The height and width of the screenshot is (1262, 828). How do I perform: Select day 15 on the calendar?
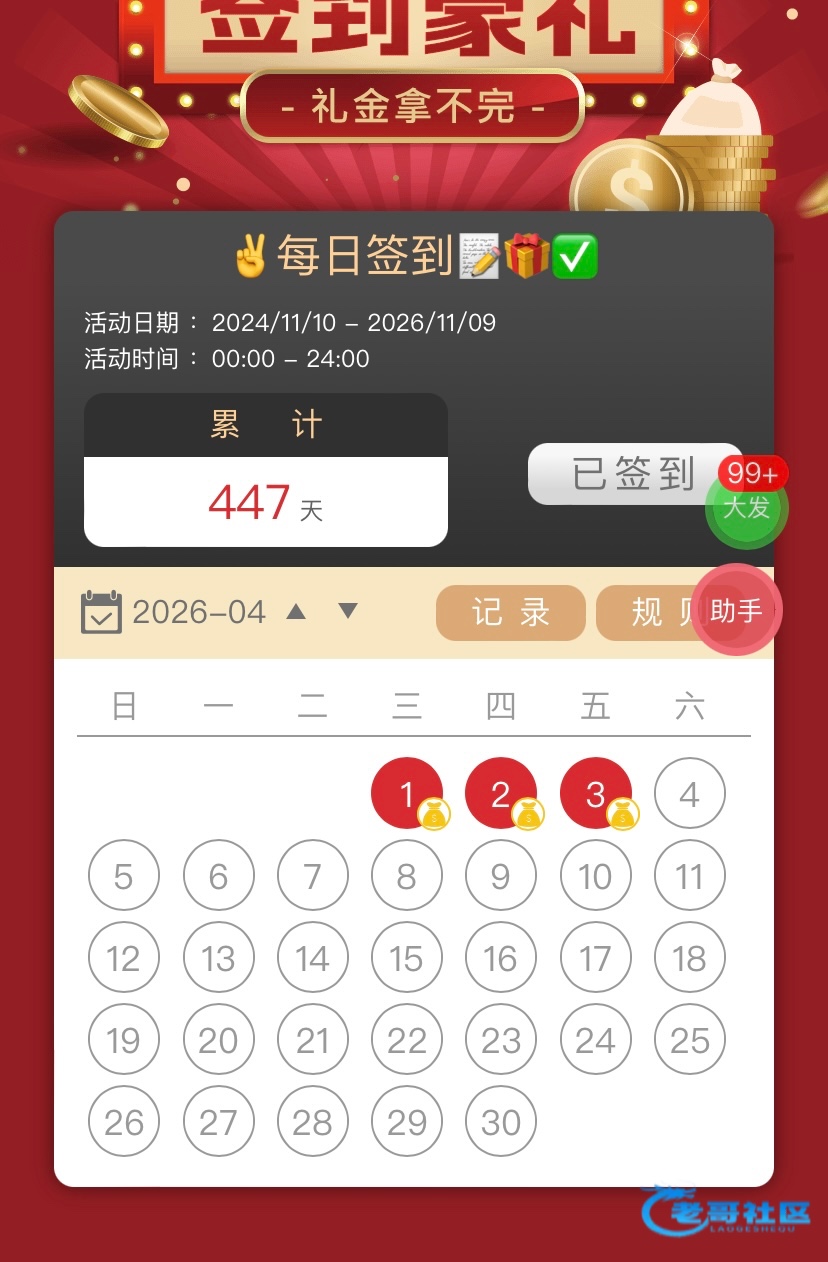coord(406,958)
